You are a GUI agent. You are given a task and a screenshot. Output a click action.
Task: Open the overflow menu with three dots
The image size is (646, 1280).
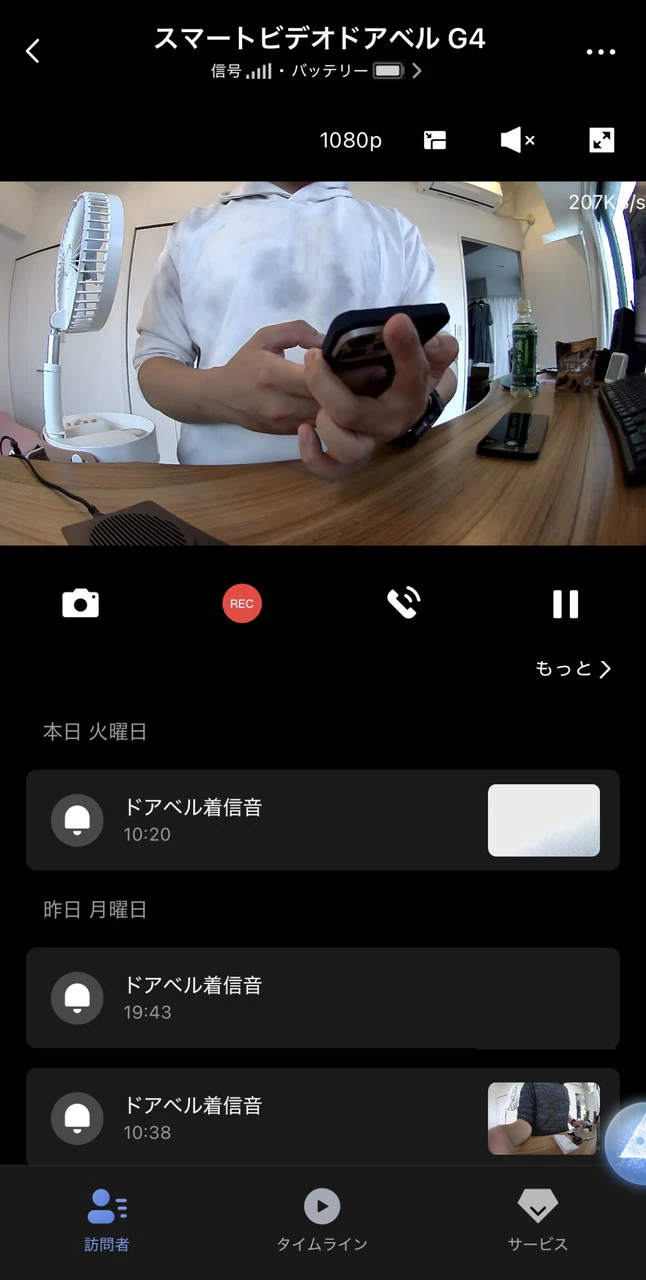click(x=600, y=52)
